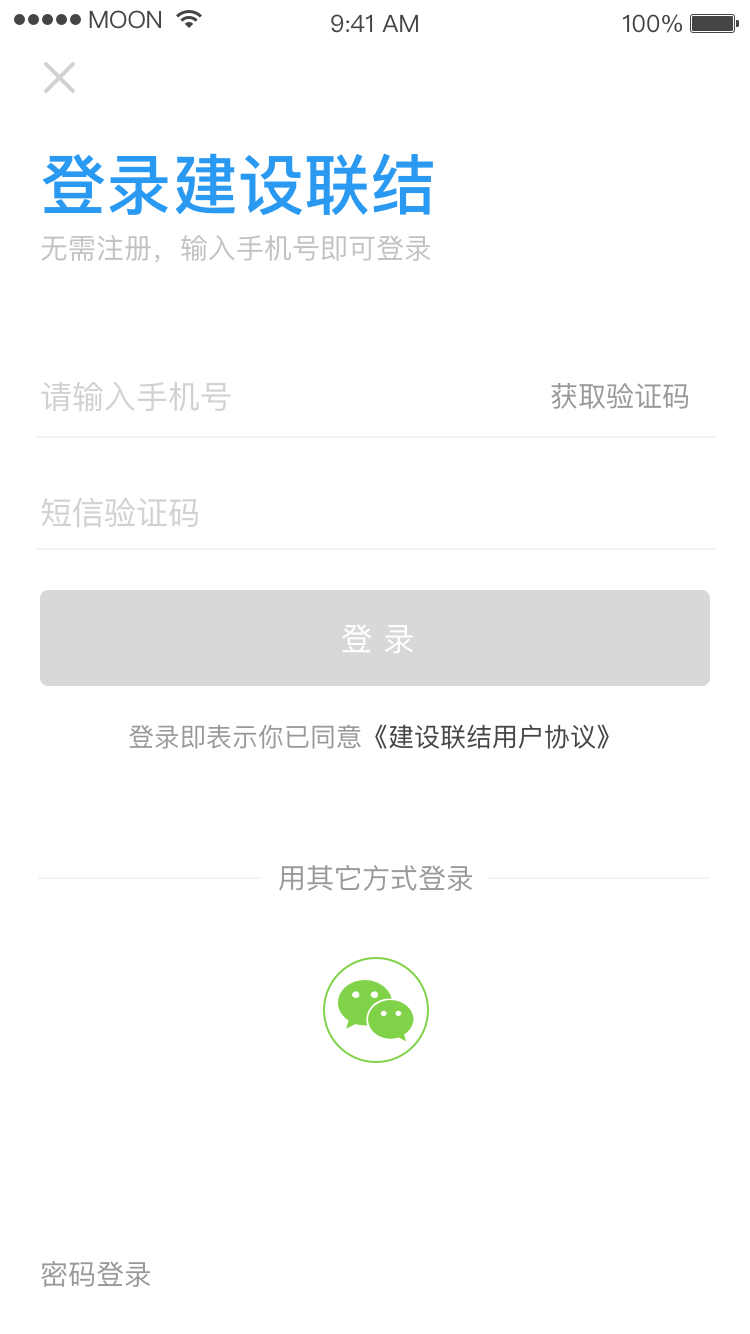Focus the 短信验证码 input field
This screenshot has width=750, height=1334.
click(375, 513)
